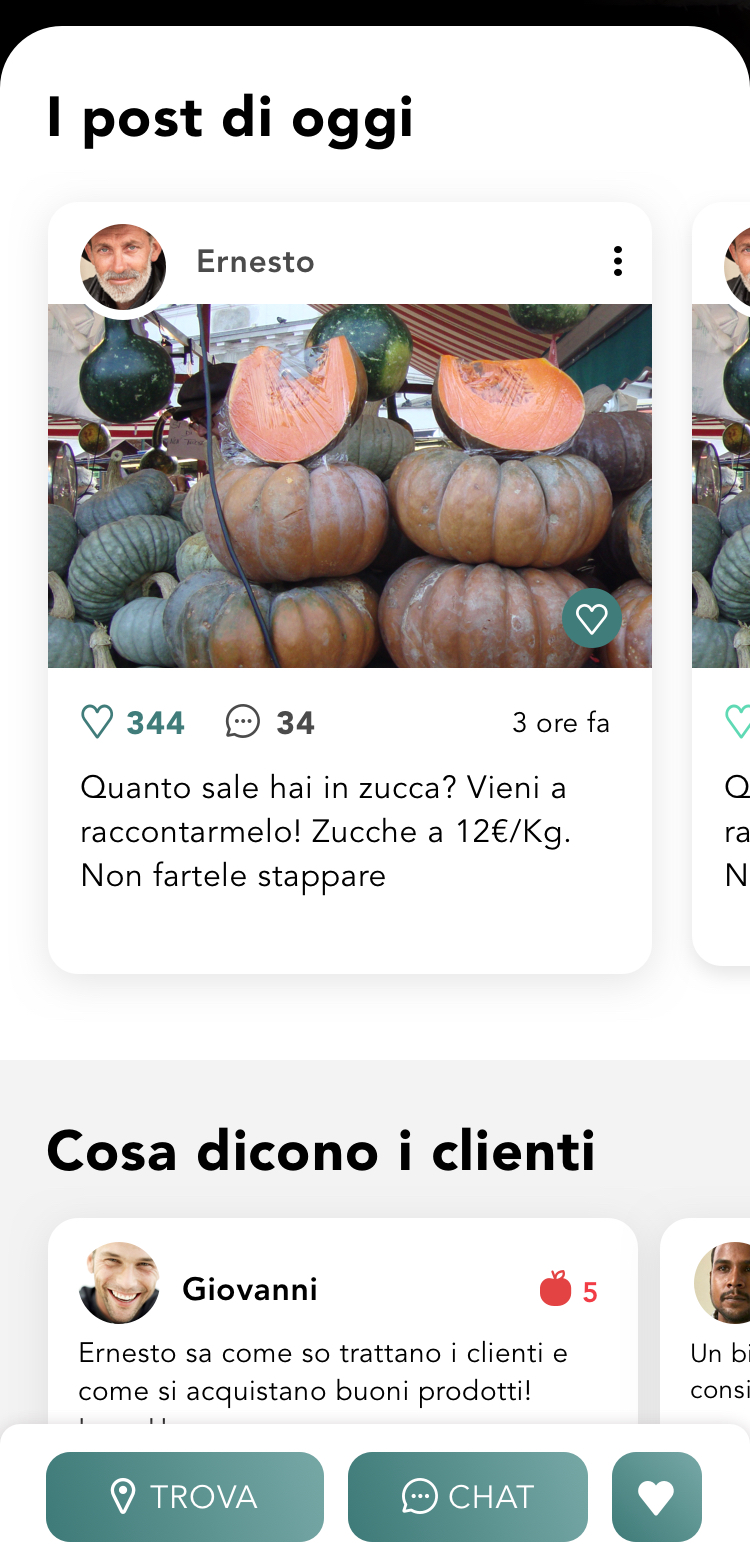Open favorites with the bottom heart button
Image resolution: width=750 pixels, height=1564 pixels.
656,1496
